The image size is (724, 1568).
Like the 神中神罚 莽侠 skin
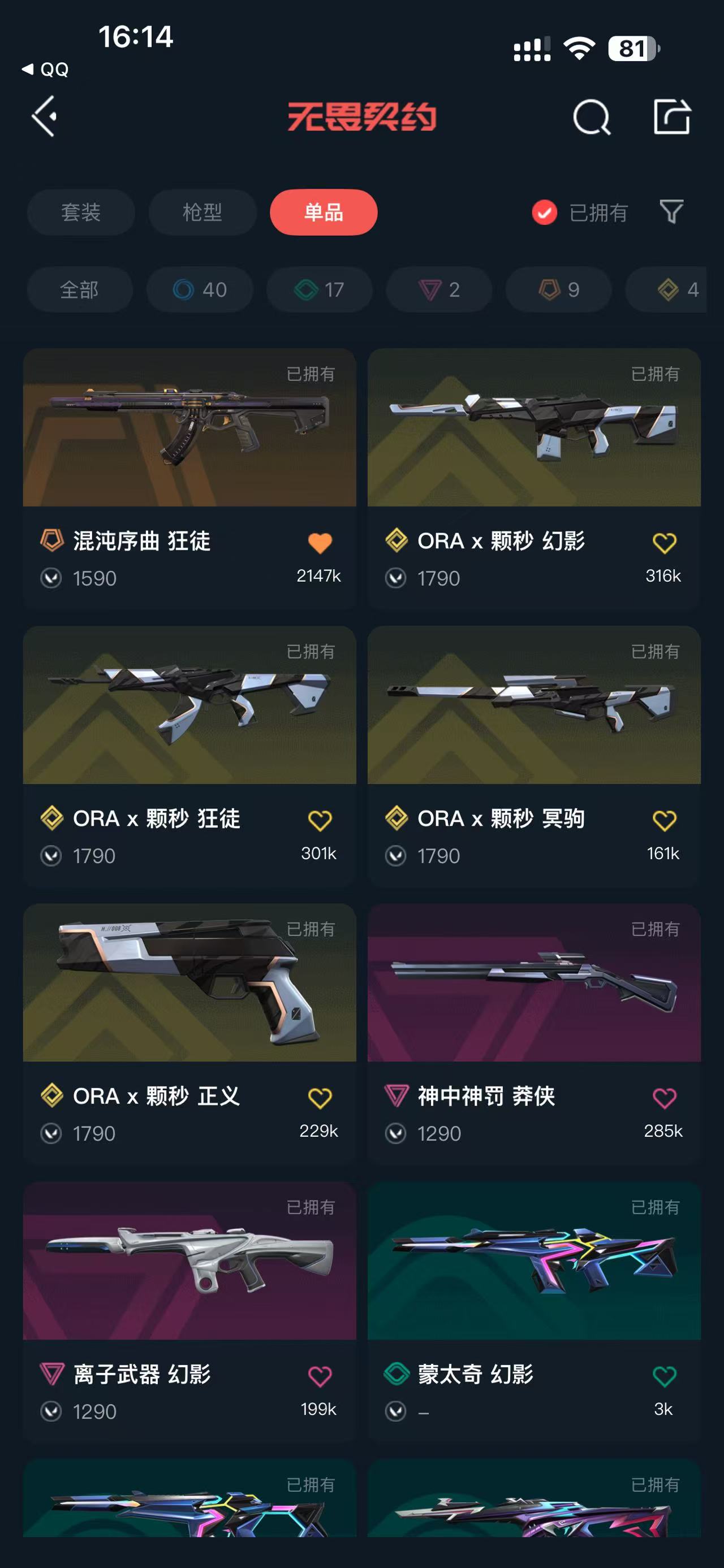[664, 1098]
